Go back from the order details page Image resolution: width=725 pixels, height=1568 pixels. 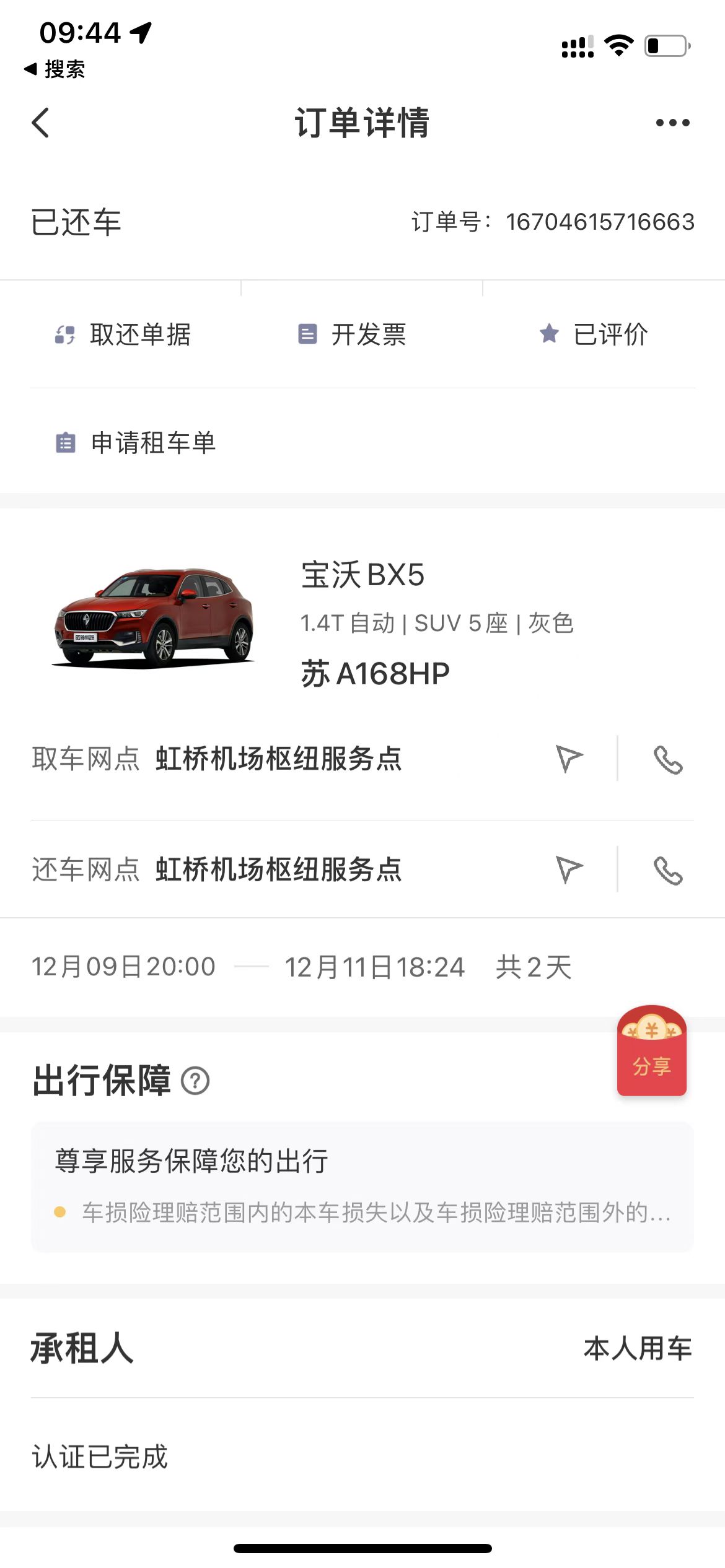(x=41, y=123)
